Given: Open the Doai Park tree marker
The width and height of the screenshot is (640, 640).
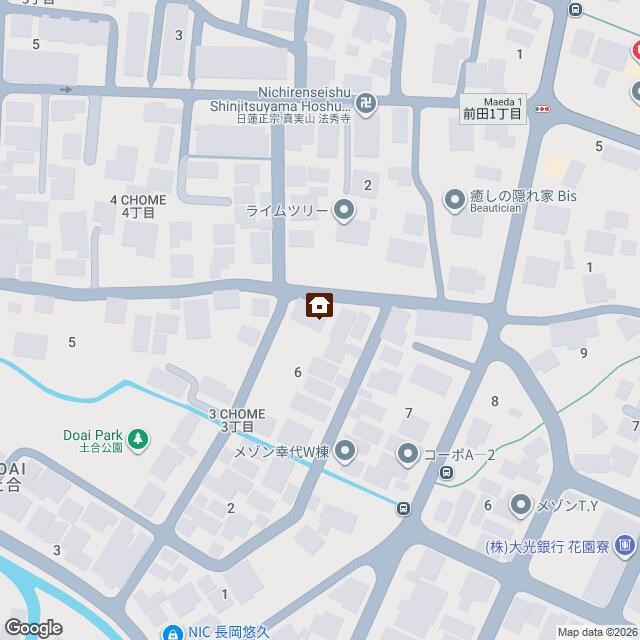Looking at the screenshot, I should coord(138,437).
